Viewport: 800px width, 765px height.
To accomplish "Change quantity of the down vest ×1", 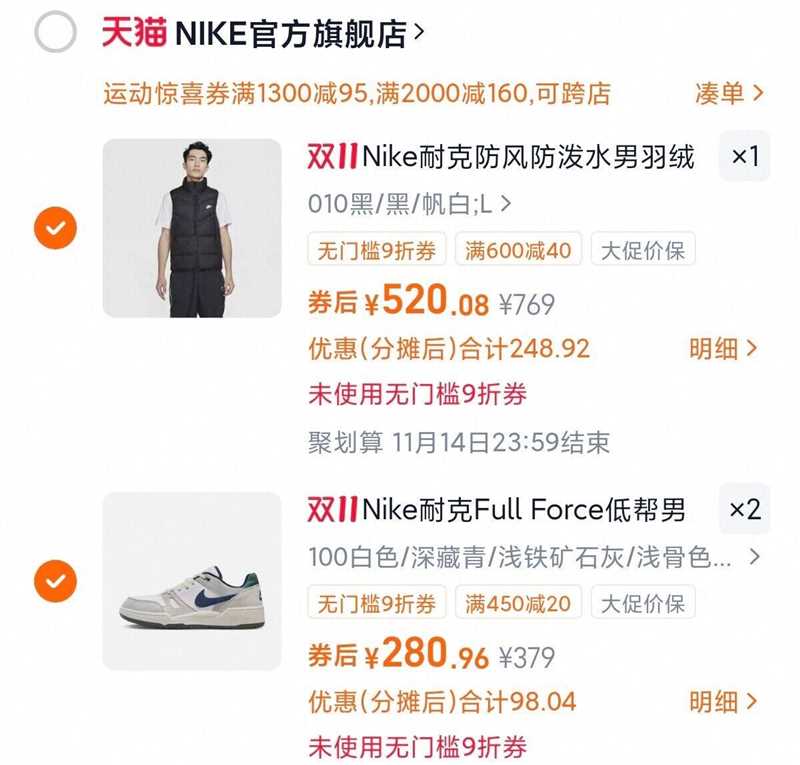I will click(745, 157).
